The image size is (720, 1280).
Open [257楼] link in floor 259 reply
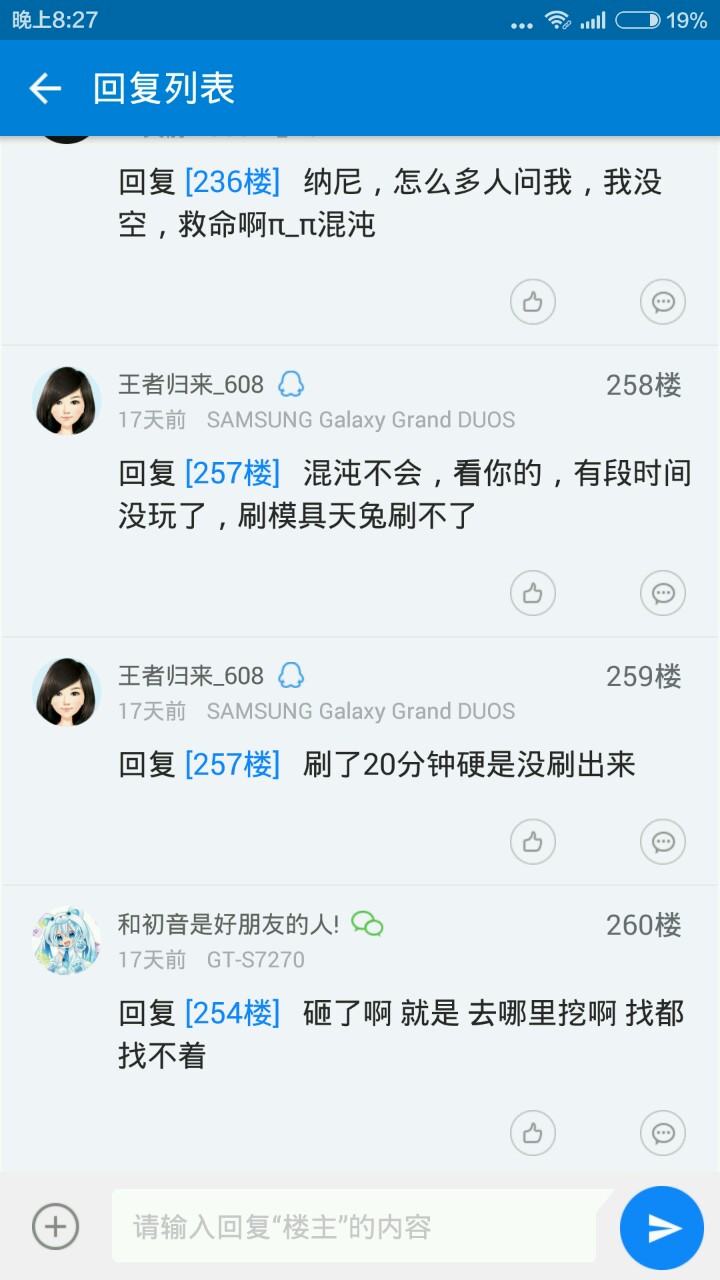click(232, 765)
